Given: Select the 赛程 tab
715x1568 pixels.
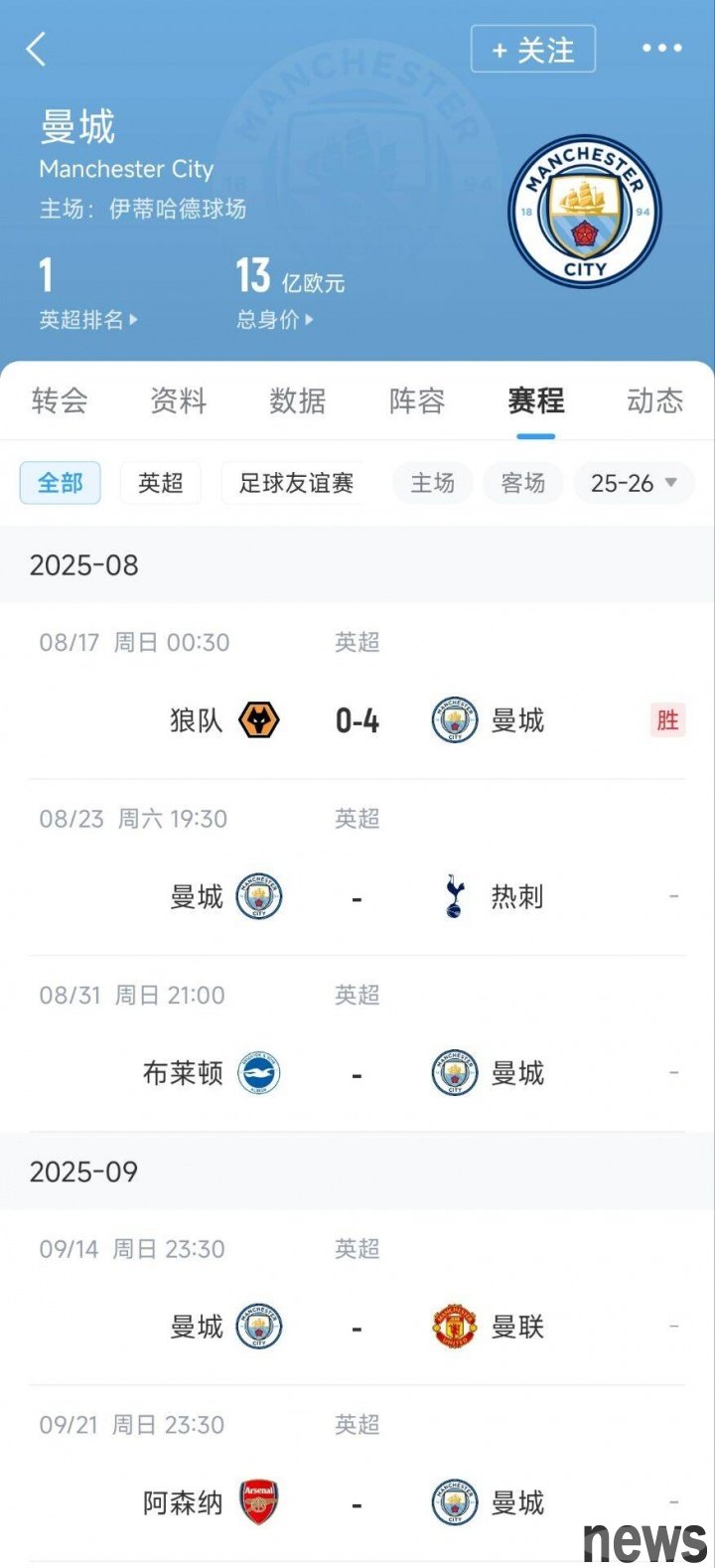Looking at the screenshot, I should pyautogui.click(x=536, y=400).
